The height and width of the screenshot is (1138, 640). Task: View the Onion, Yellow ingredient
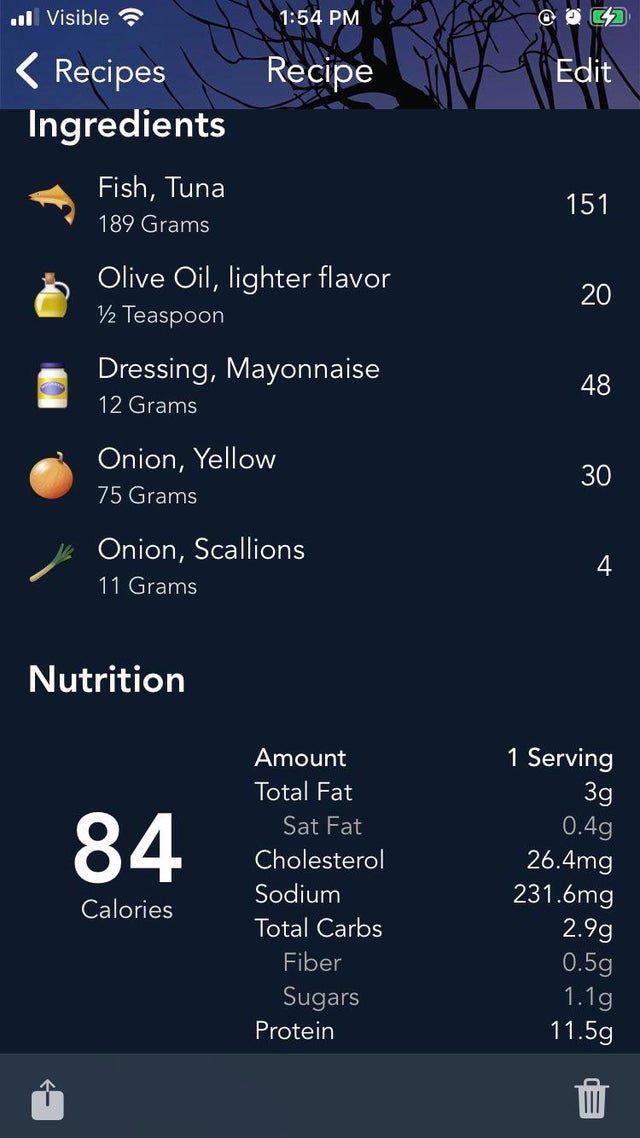pos(320,475)
